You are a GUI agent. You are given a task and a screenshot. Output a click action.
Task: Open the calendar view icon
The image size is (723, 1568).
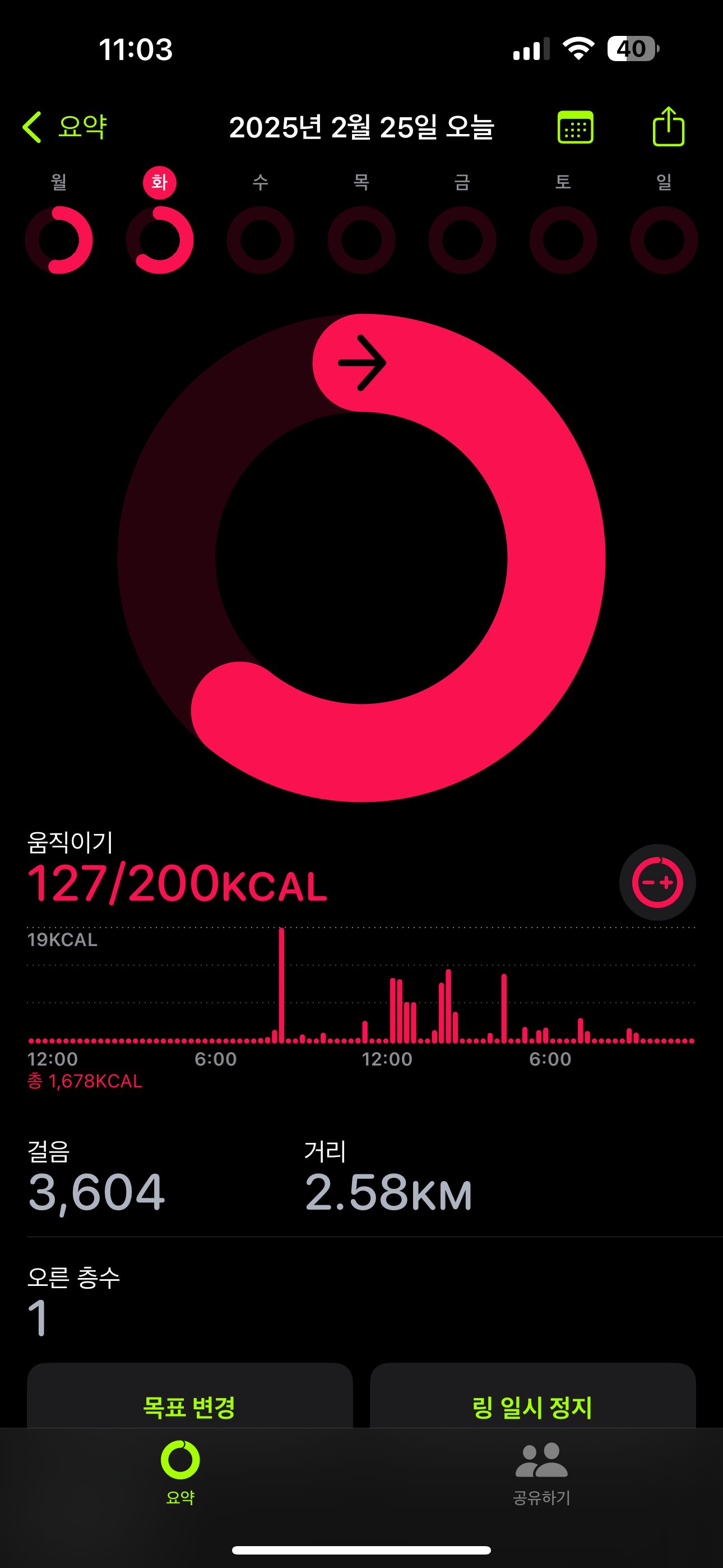(575, 127)
